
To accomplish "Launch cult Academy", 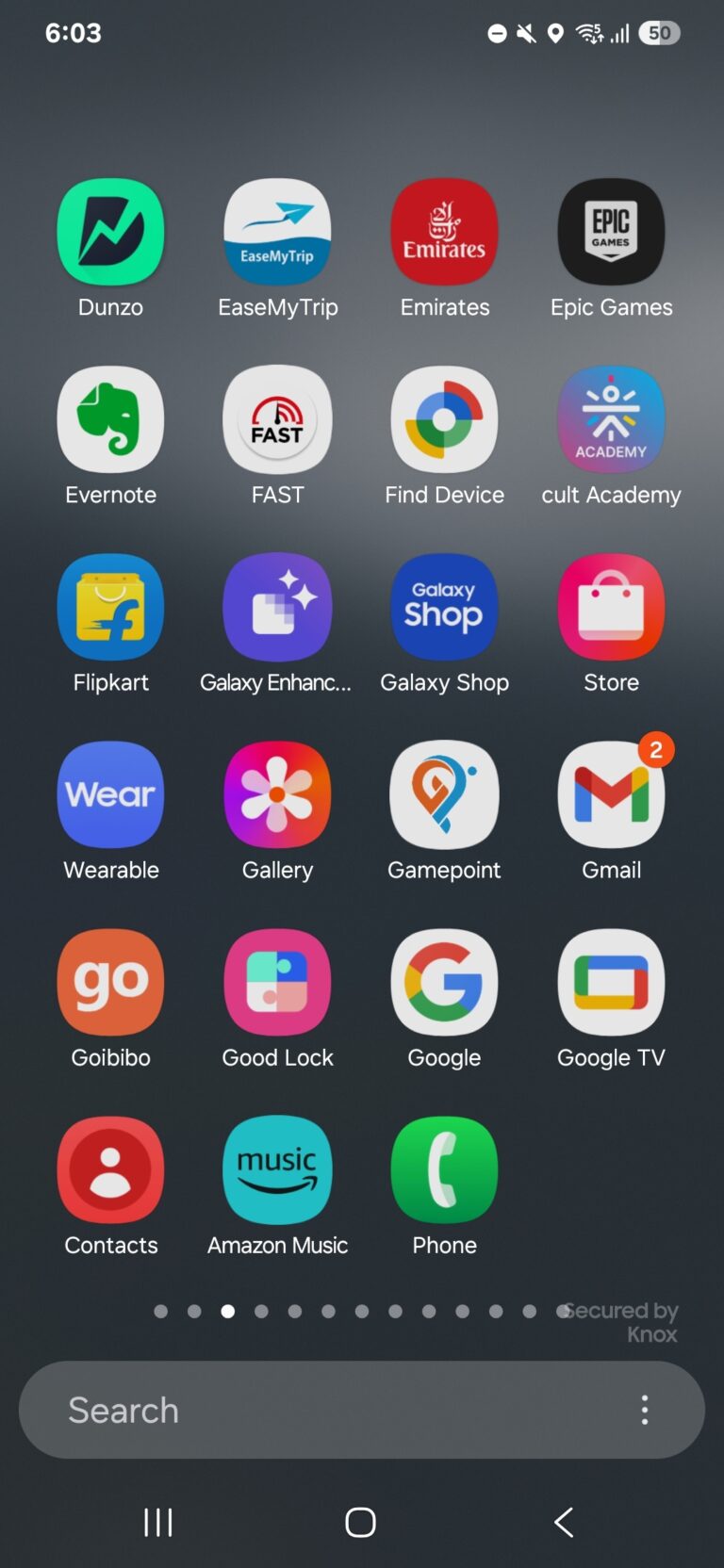I will [x=611, y=419].
